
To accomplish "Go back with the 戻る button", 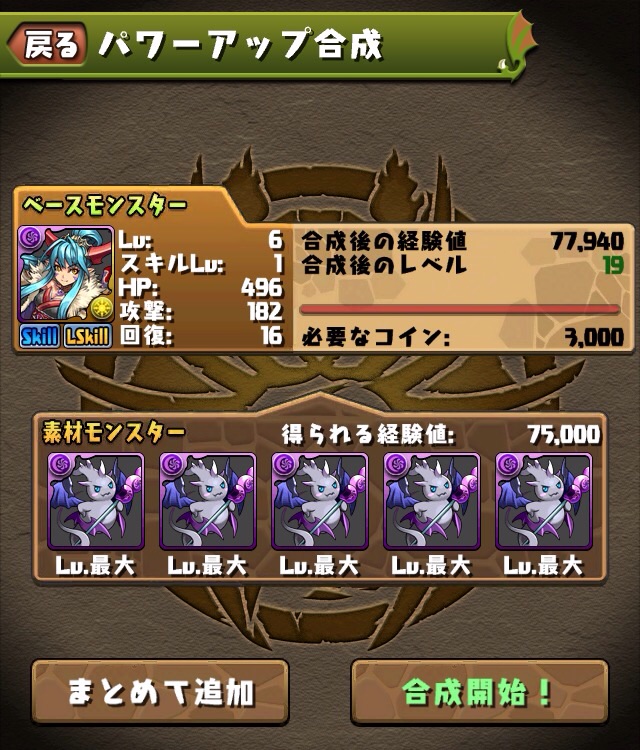I will pos(47,45).
